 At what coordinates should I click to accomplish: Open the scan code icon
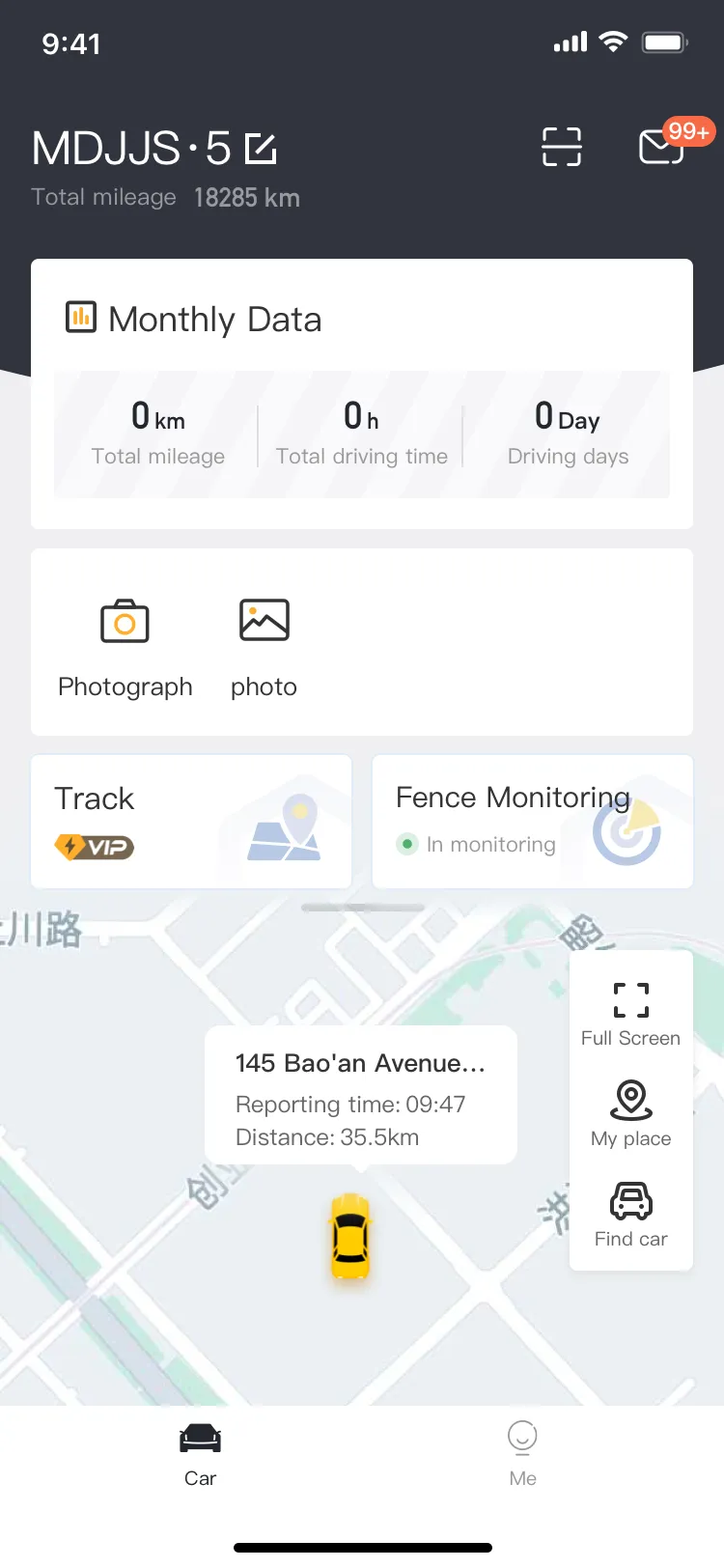tap(561, 148)
